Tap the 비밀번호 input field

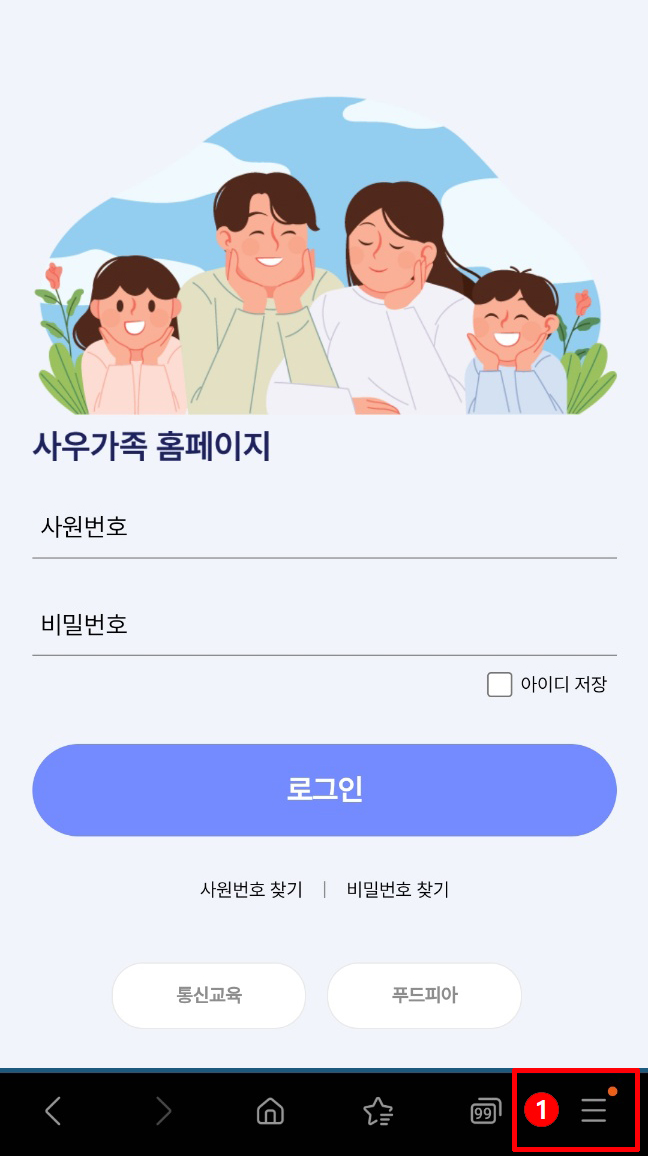click(324, 625)
